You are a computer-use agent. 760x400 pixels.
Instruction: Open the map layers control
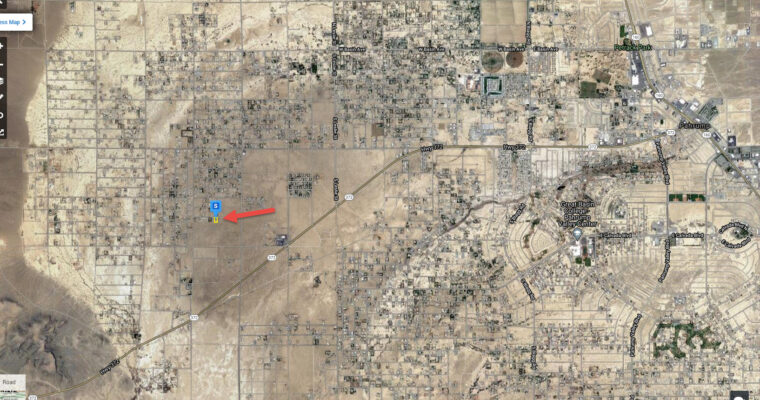3,80
